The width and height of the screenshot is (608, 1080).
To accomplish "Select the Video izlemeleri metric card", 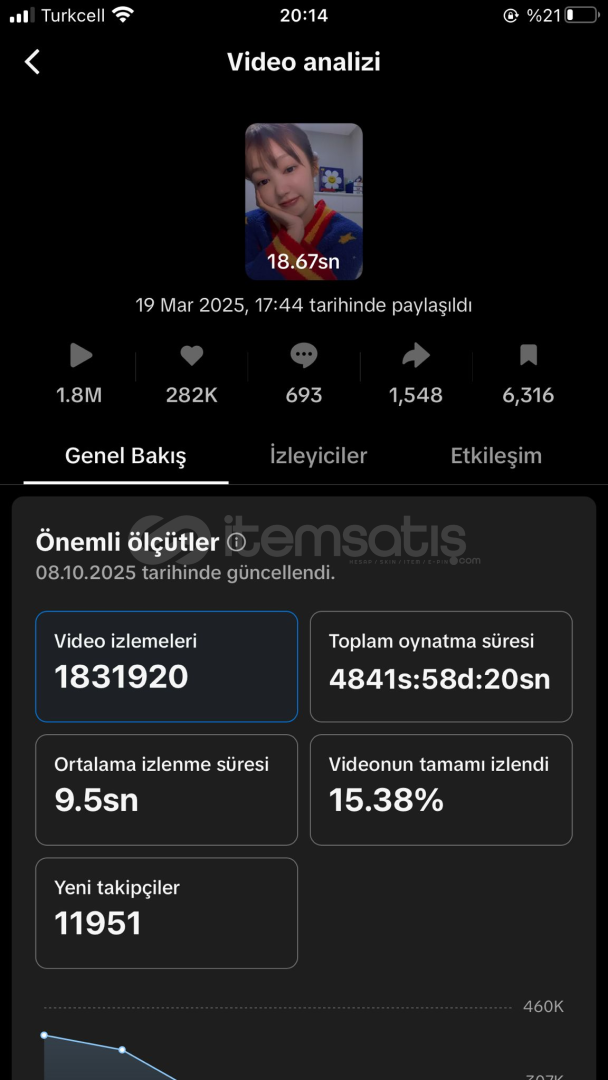I will coord(167,666).
